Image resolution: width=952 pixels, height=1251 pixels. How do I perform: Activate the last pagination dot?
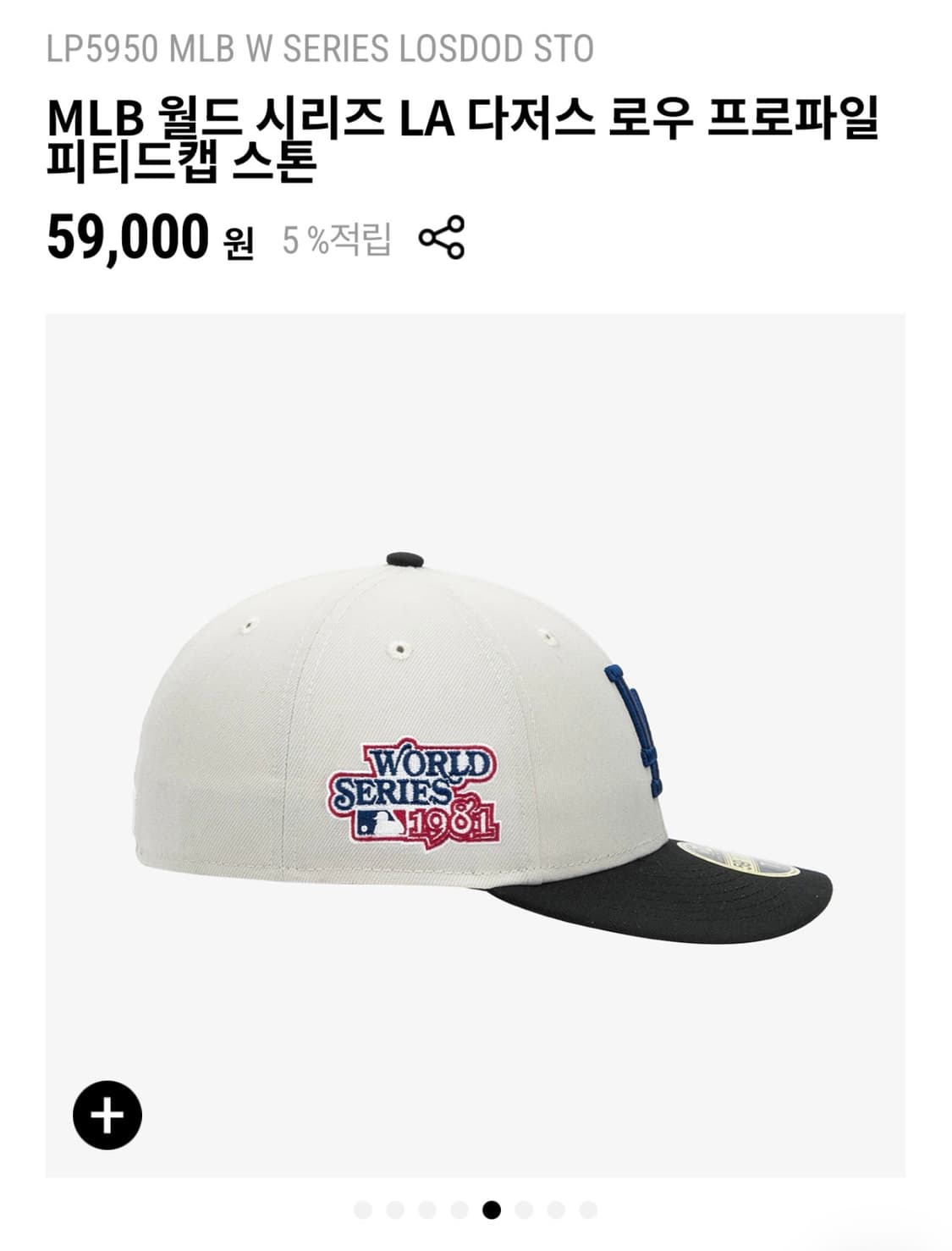(x=587, y=1209)
